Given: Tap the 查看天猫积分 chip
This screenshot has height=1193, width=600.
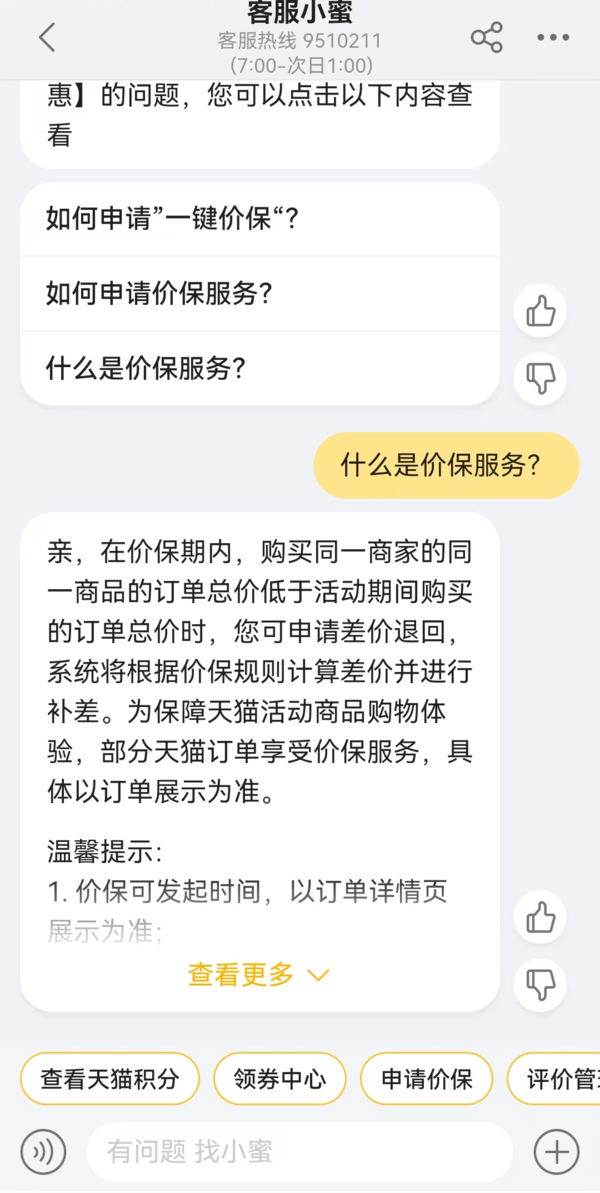Looking at the screenshot, I should click(x=110, y=1079).
